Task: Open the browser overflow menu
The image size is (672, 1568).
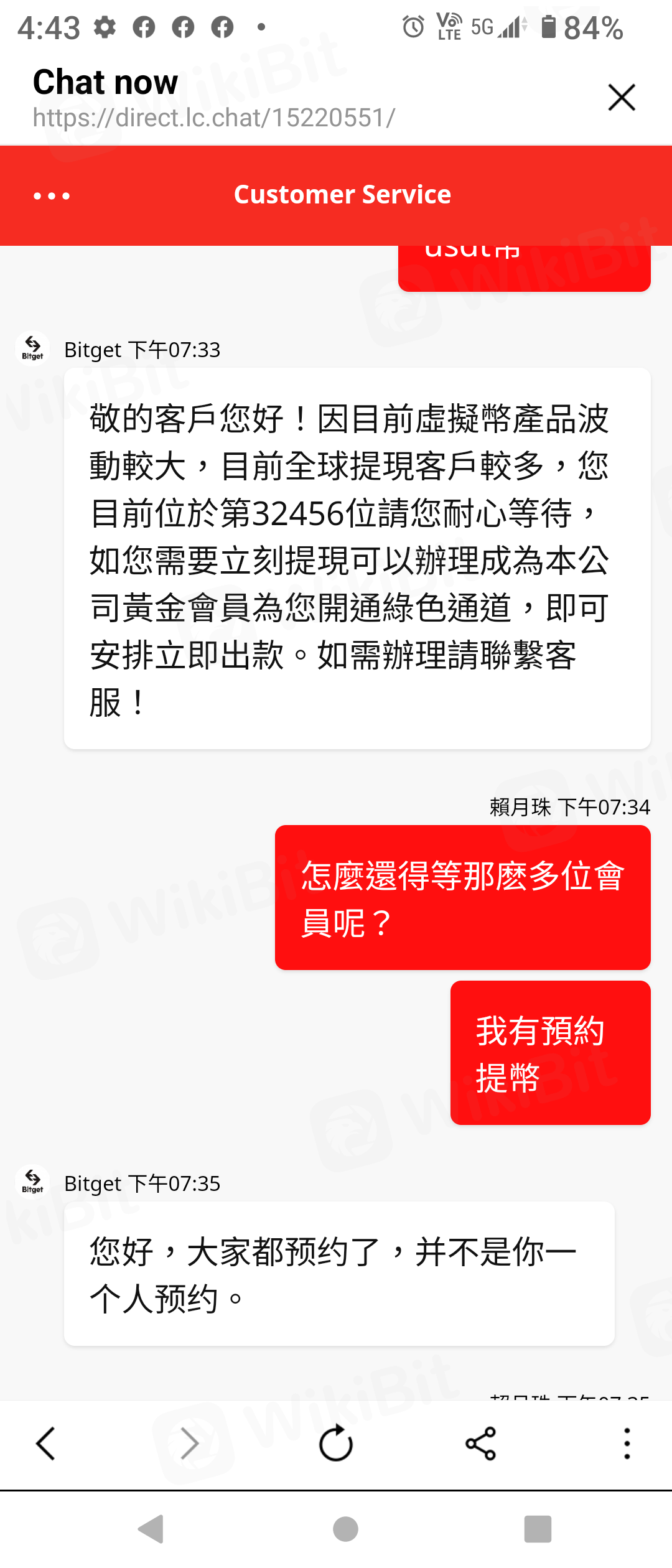Action: [x=627, y=1444]
